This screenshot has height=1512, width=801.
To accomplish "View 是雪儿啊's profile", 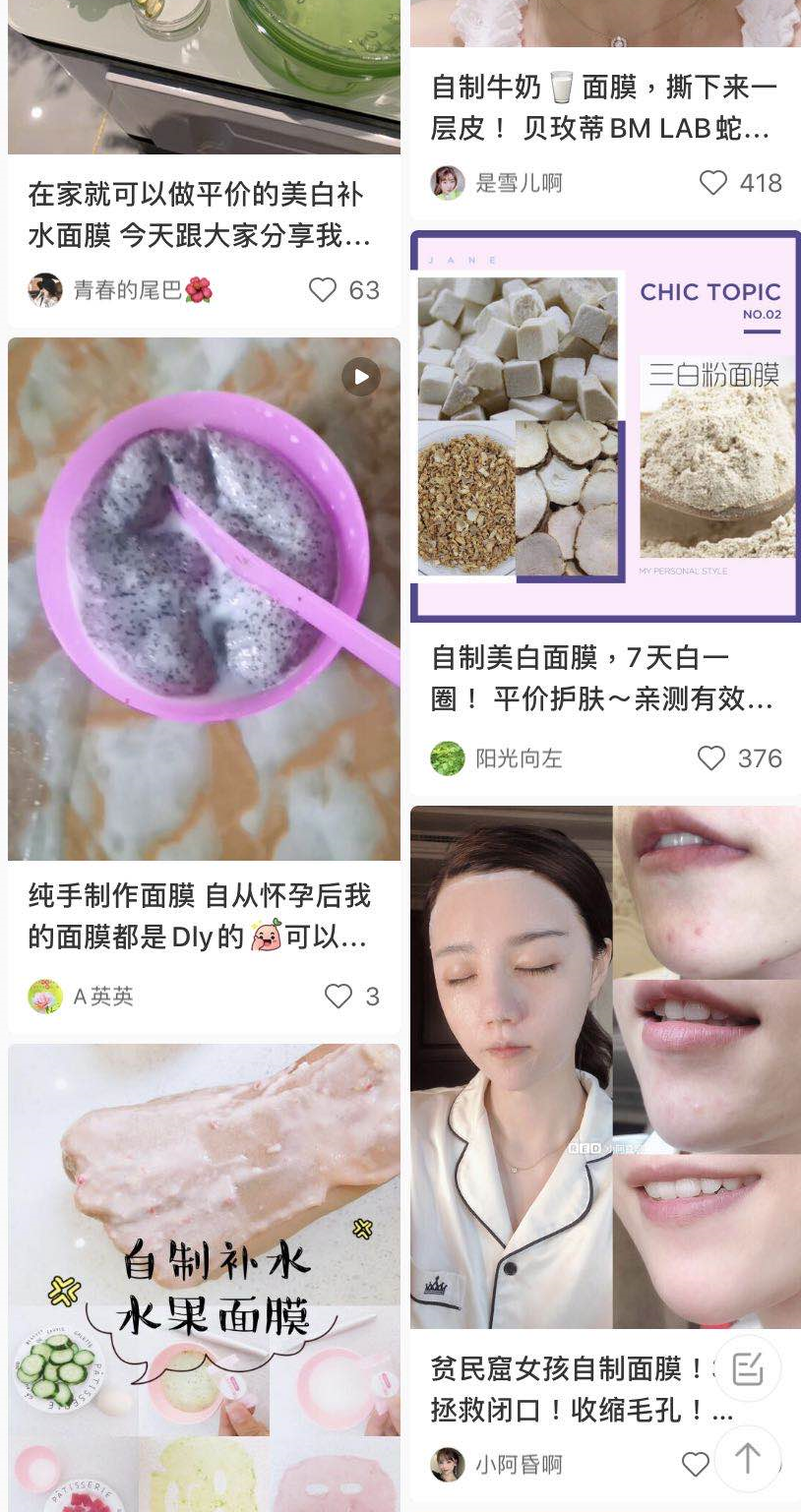I will [x=497, y=183].
